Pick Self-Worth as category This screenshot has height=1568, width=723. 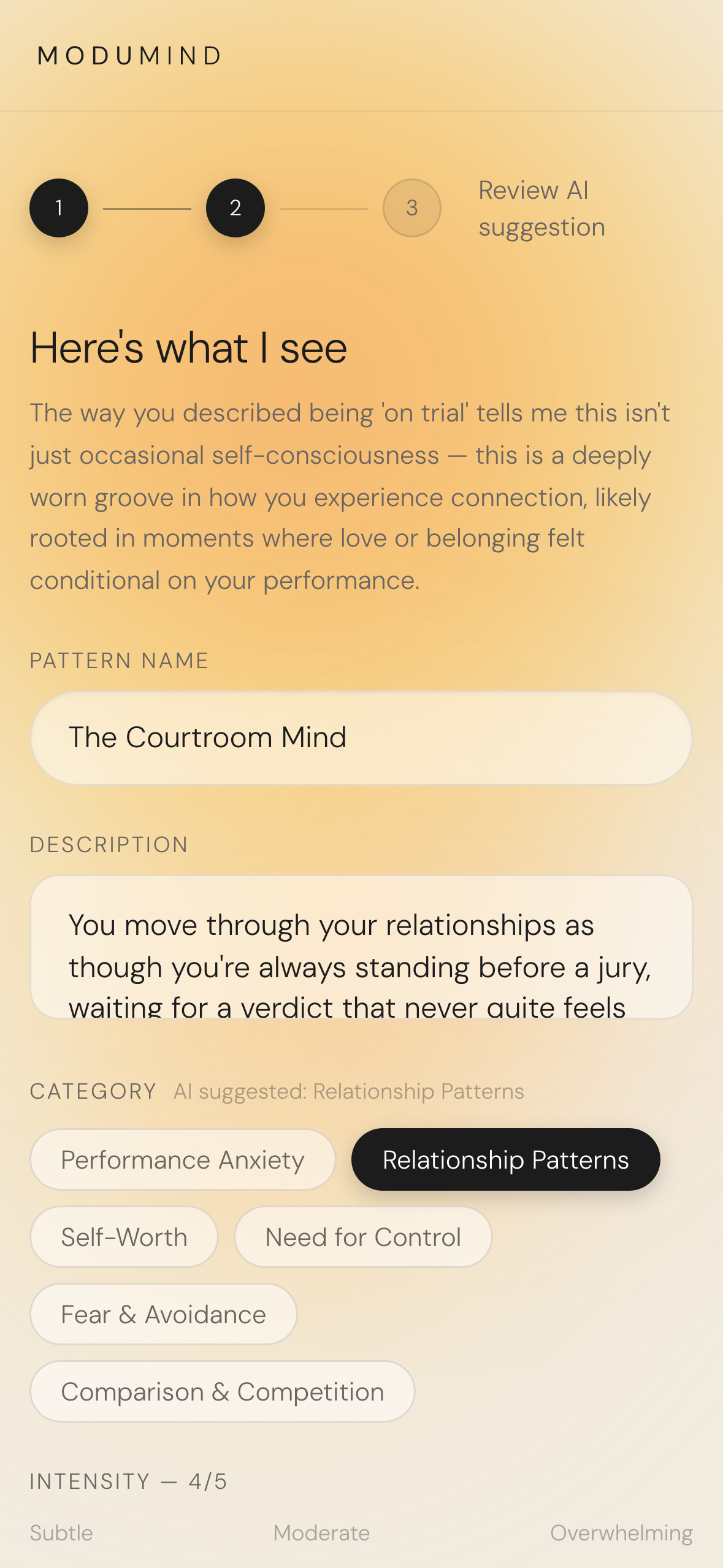(x=124, y=1237)
